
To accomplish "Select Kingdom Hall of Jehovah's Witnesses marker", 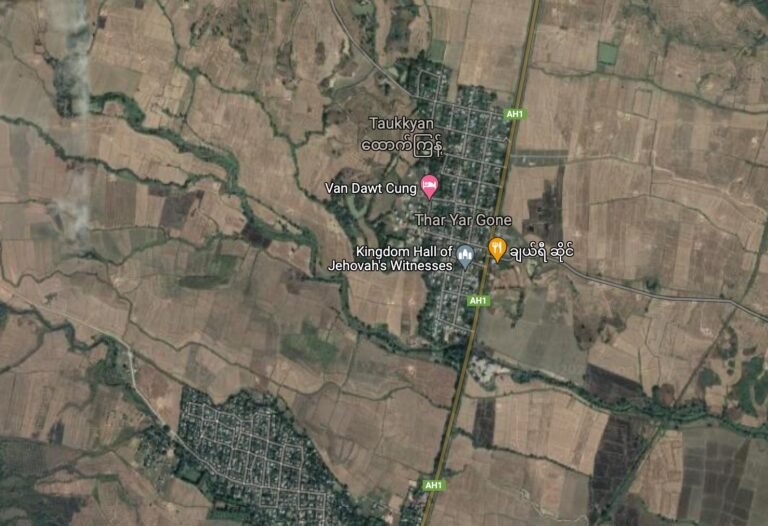I will point(465,257).
